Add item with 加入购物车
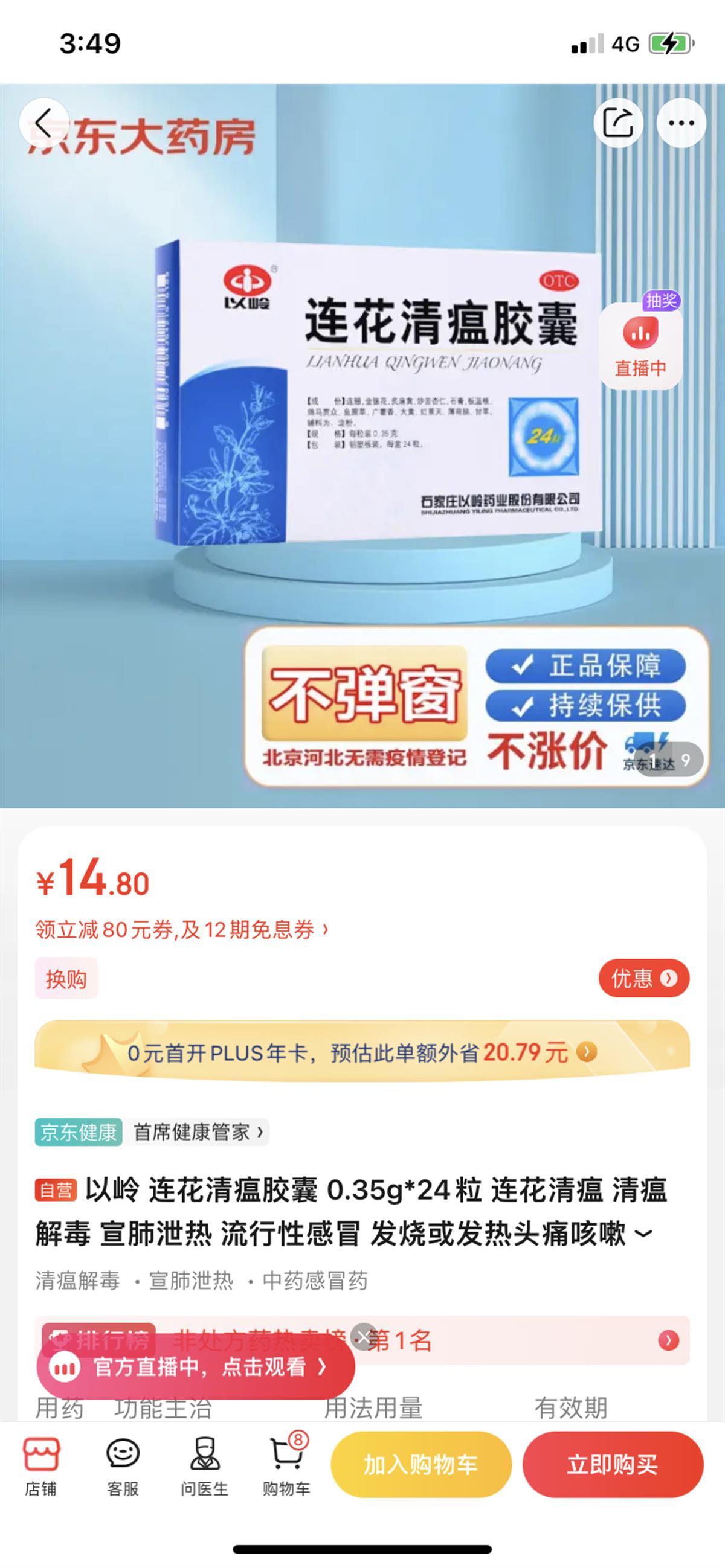Image resolution: width=725 pixels, height=1568 pixels. (420, 1465)
